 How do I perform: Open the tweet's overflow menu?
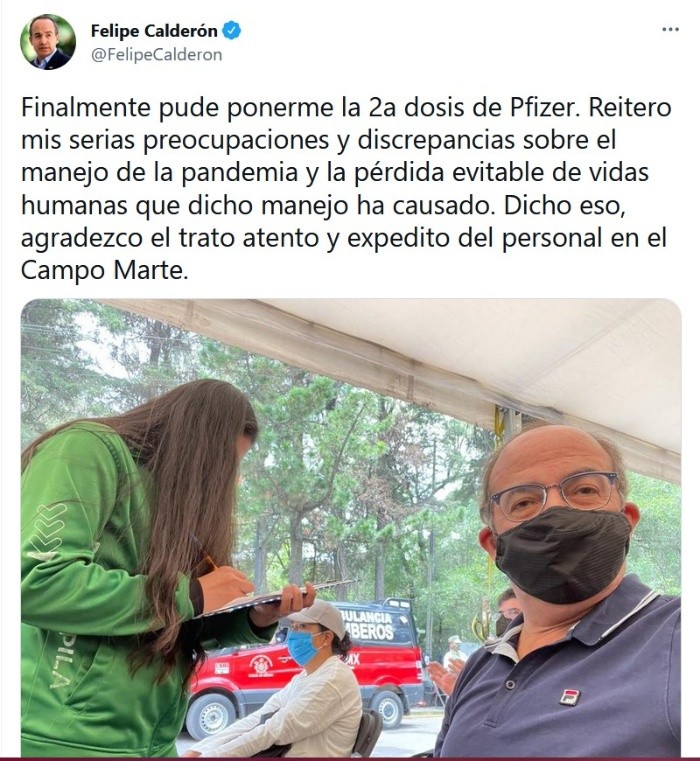[x=670, y=30]
